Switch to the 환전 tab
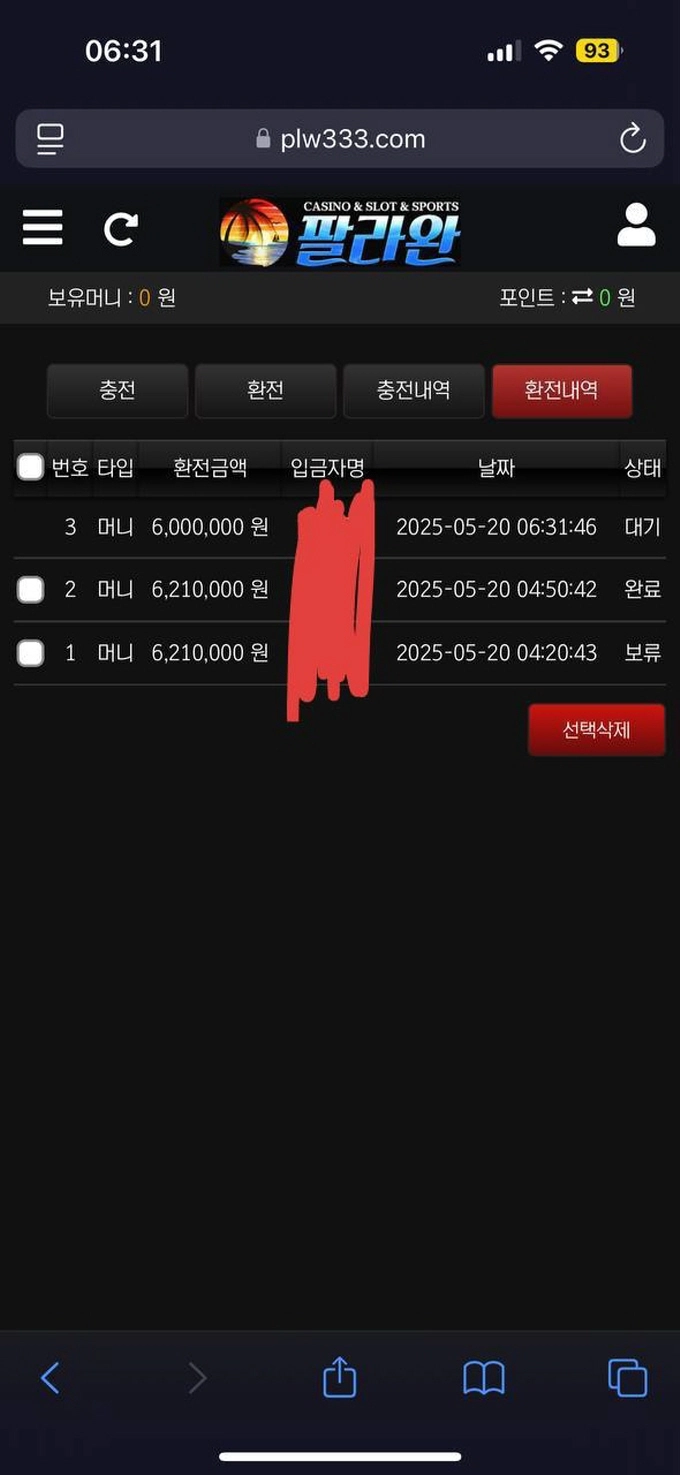This screenshot has height=1475, width=680. pos(265,390)
